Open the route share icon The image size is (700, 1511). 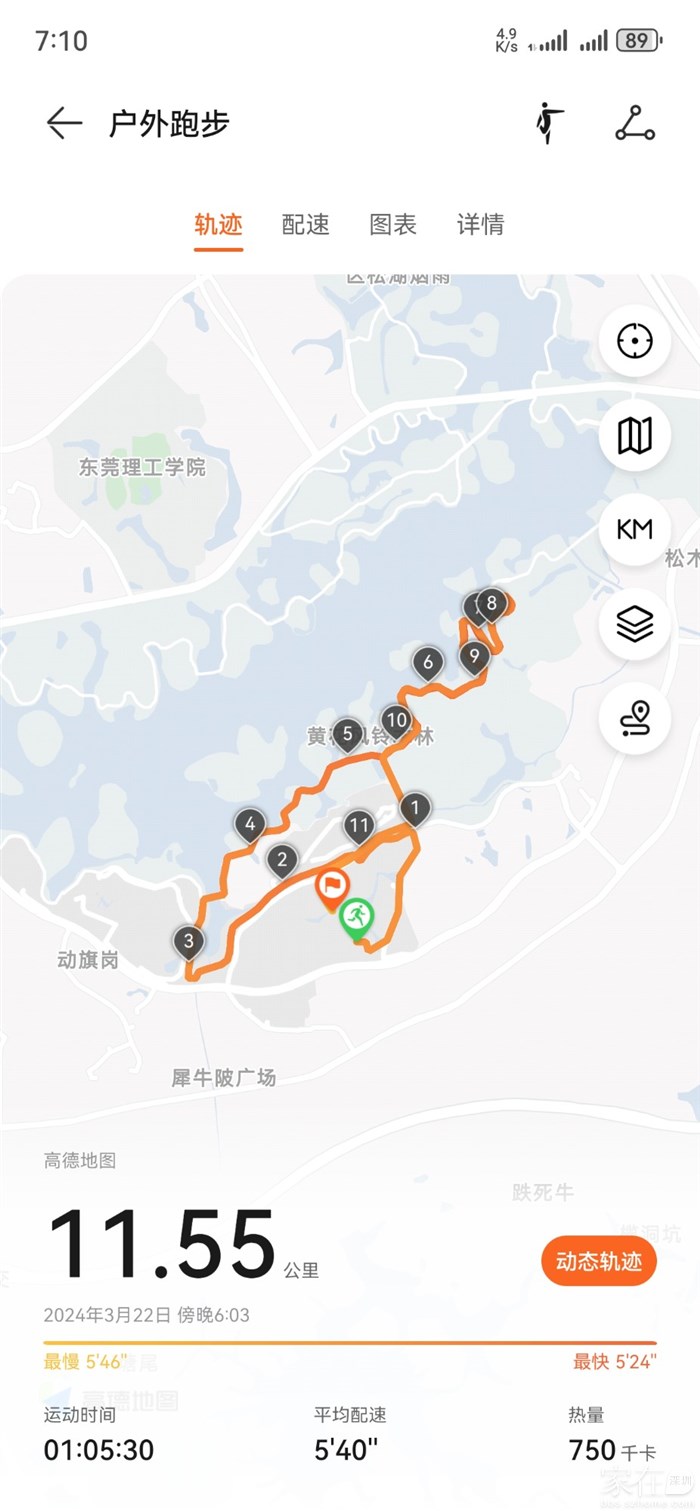coord(634,123)
